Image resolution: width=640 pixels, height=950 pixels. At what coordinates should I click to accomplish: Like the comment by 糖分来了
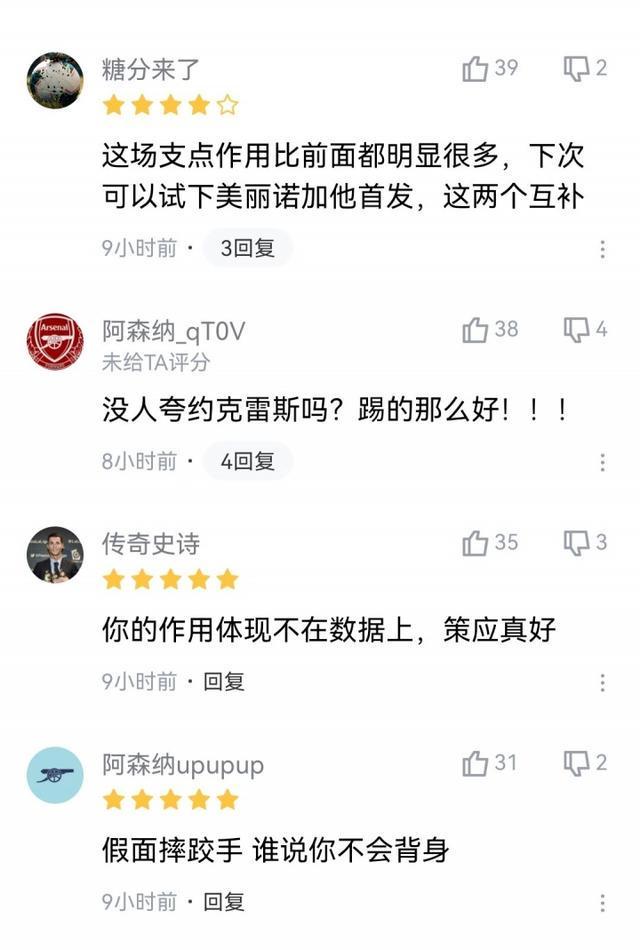coord(475,69)
